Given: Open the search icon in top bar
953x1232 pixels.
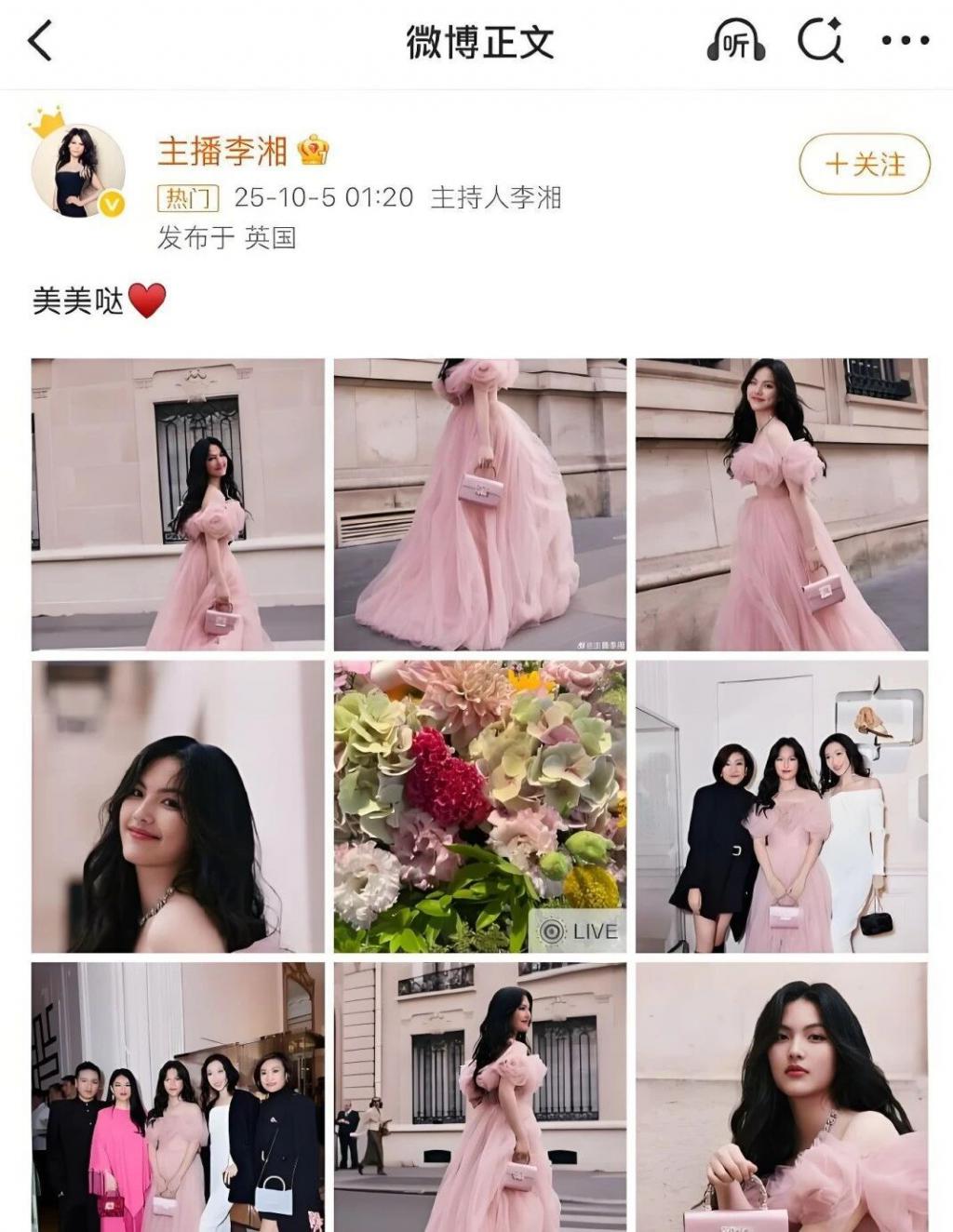Looking at the screenshot, I should coord(821,42).
